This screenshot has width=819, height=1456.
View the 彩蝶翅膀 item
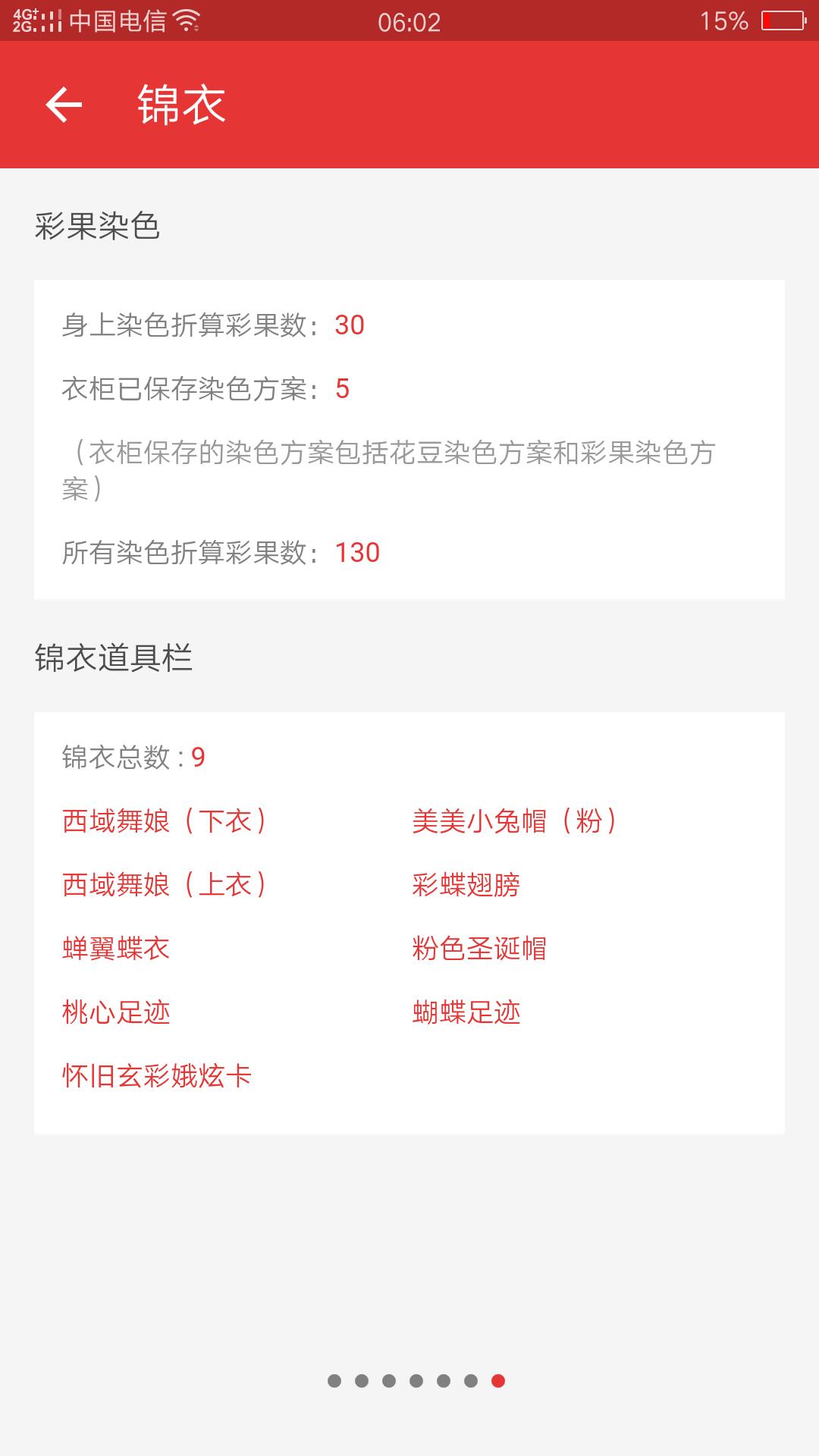[466, 885]
